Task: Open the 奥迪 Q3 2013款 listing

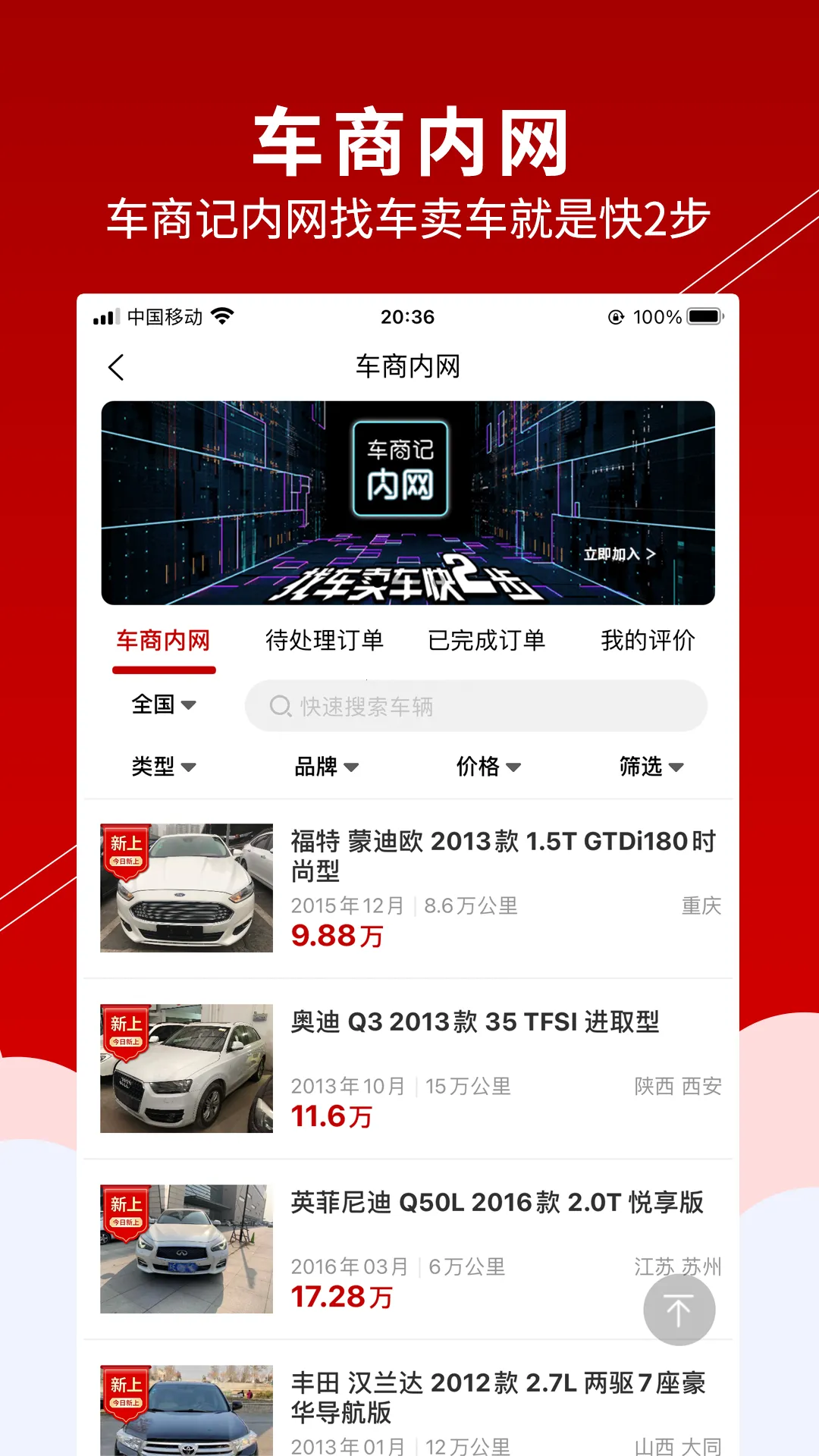Action: pos(476,1022)
